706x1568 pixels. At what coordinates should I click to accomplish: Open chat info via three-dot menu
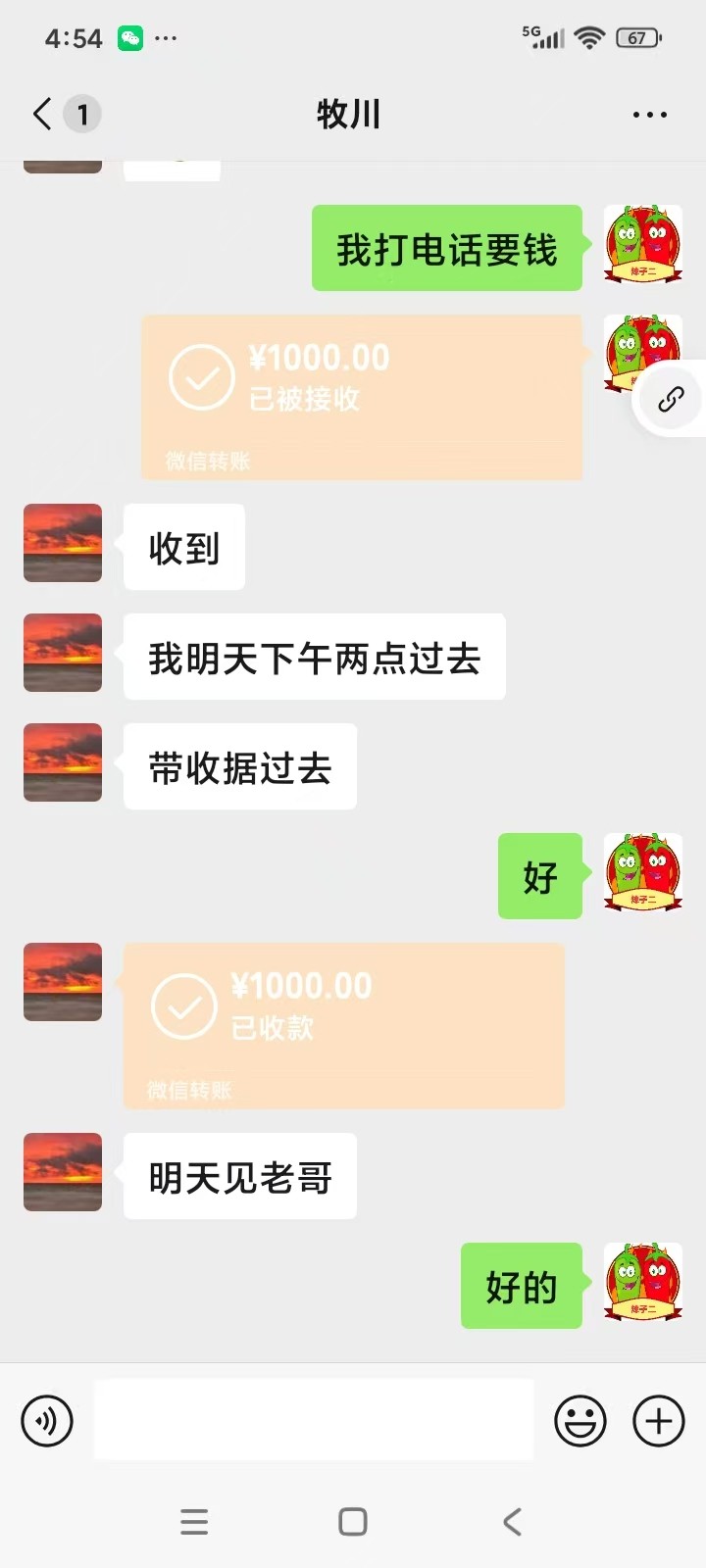[x=649, y=115]
